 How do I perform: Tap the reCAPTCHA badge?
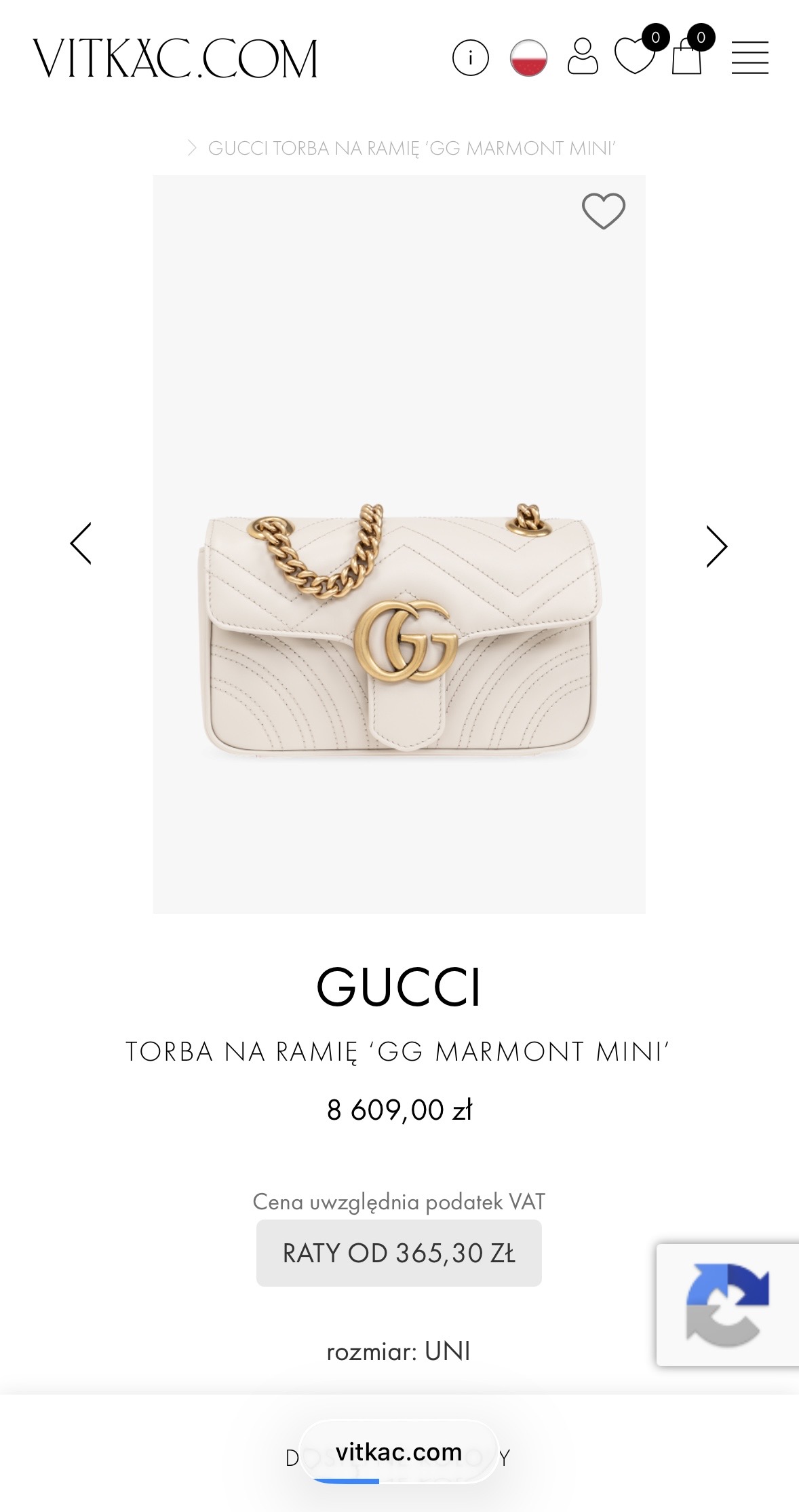pos(728,1304)
